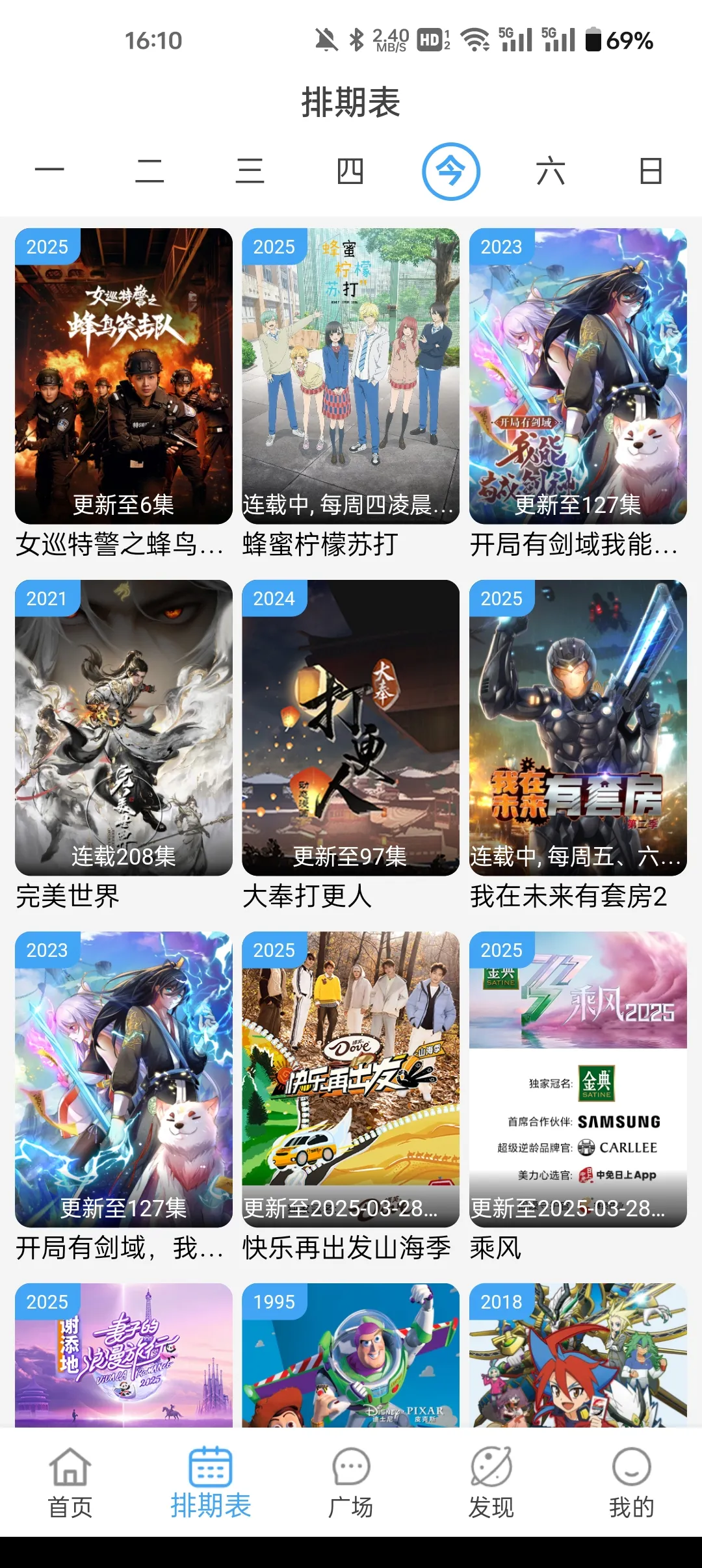Select today's (今) schedule tab
Viewport: 702px width, 1568px height.
[451, 172]
